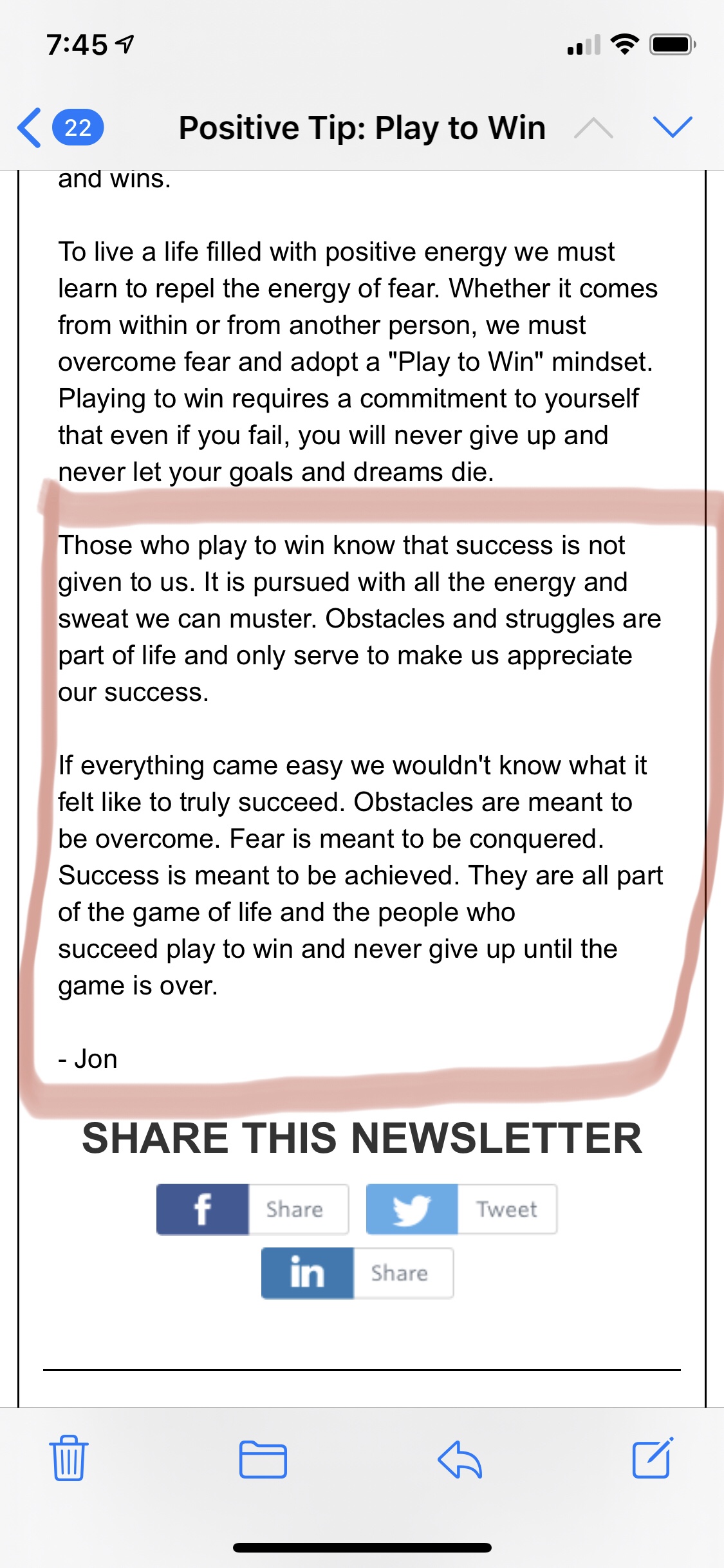The width and height of the screenshot is (724, 1568).
Task: Share the newsletter on Facebook
Action: click(x=252, y=1209)
